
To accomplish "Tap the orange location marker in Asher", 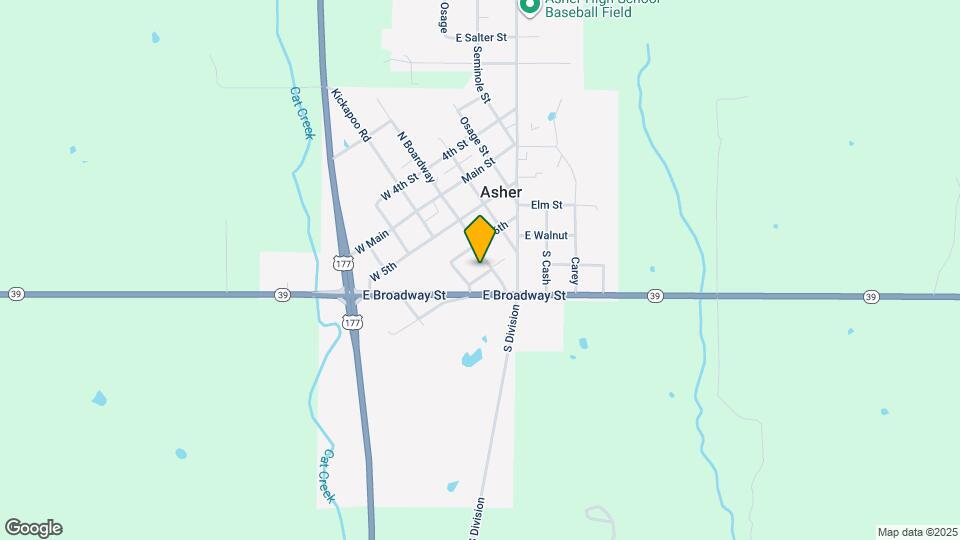I will coord(480,239).
